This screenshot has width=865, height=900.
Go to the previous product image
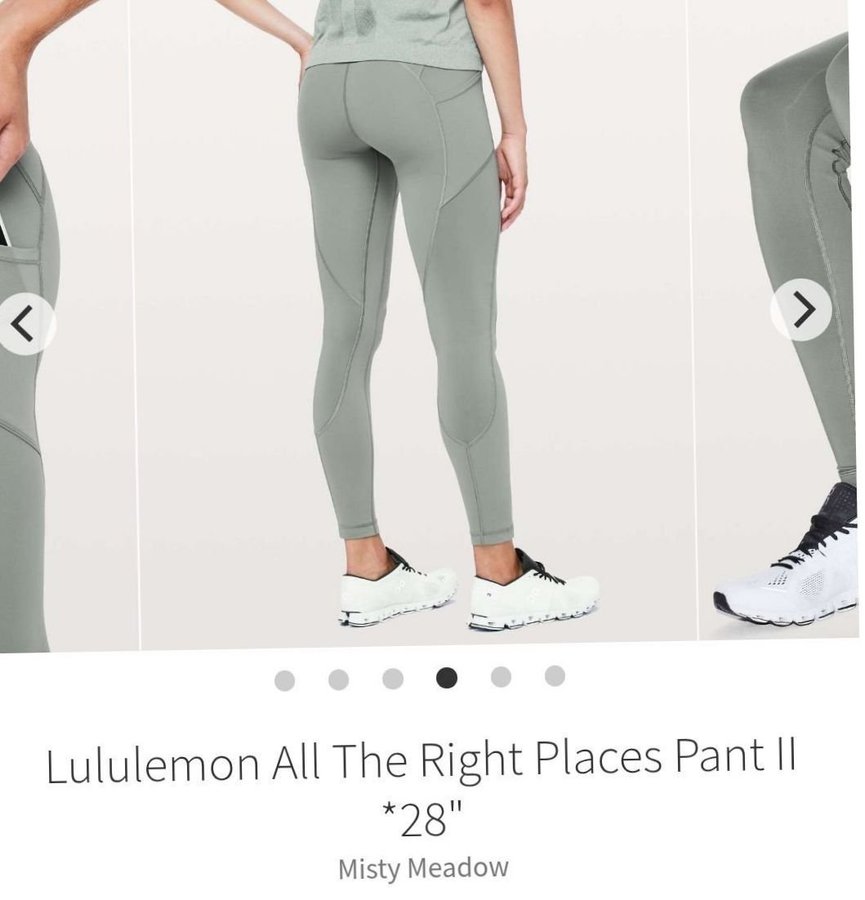pos(24,323)
